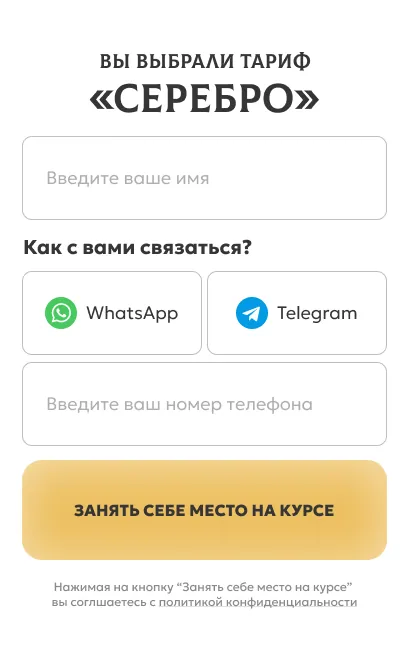
Task: Select WhatsApp as contact method
Action: (x=112, y=313)
